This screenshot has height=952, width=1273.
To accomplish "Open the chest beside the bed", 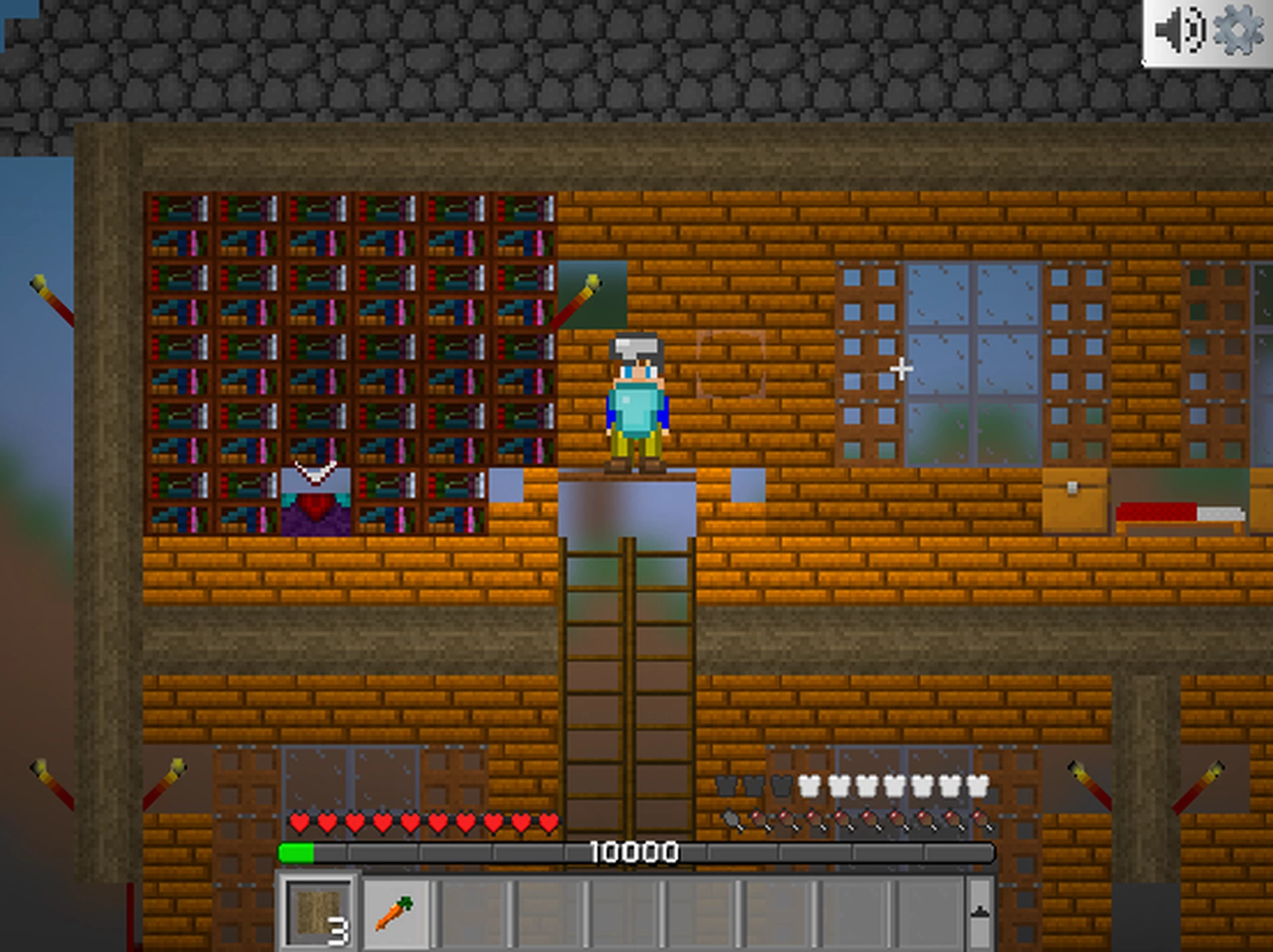I will click(x=1074, y=502).
